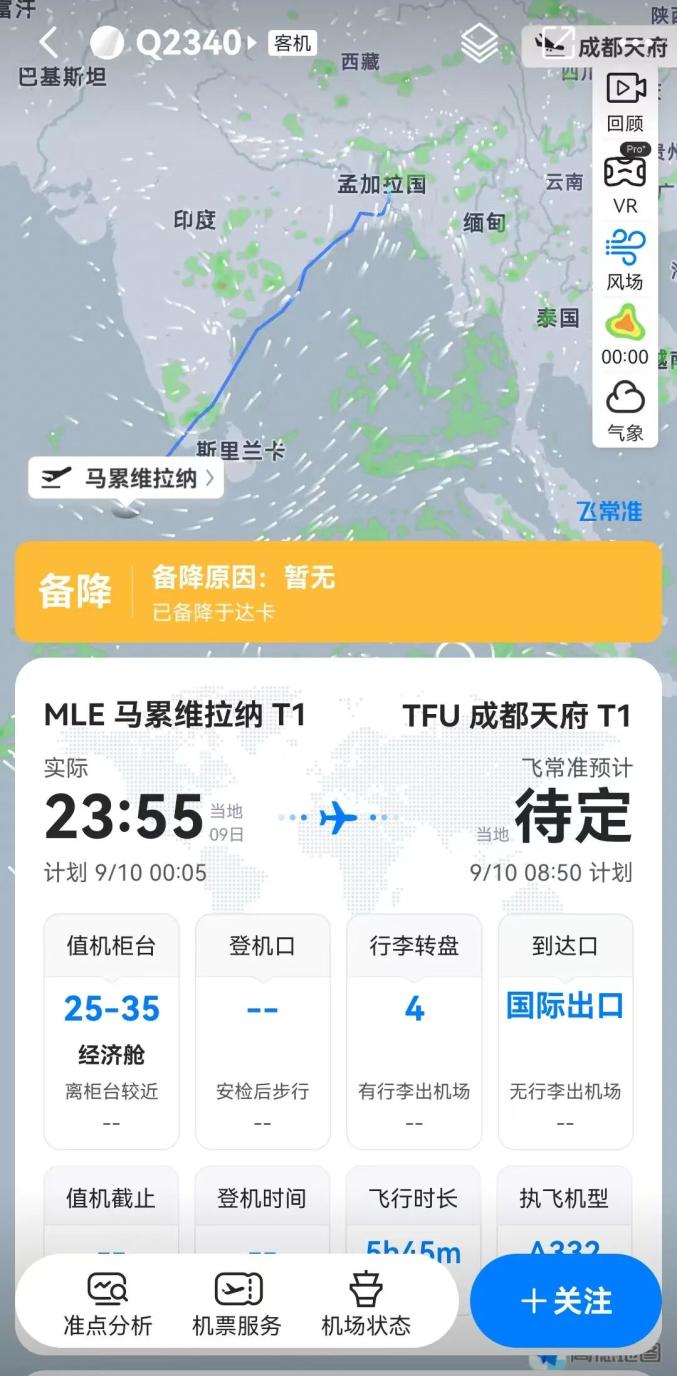Image resolution: width=677 pixels, height=1376 pixels.
Task: Open the 气象 weather option
Action: point(625,410)
